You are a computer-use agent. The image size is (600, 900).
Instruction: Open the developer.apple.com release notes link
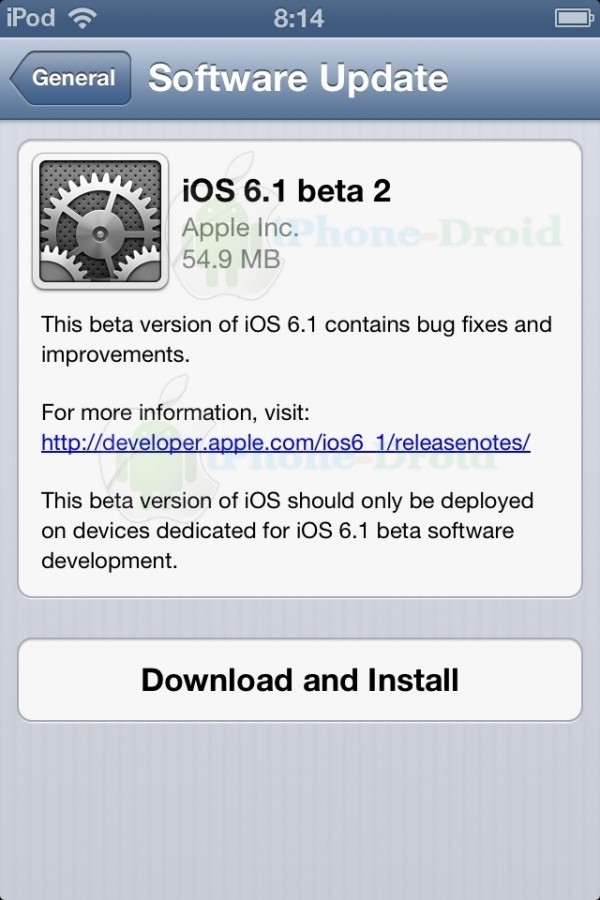[285, 441]
